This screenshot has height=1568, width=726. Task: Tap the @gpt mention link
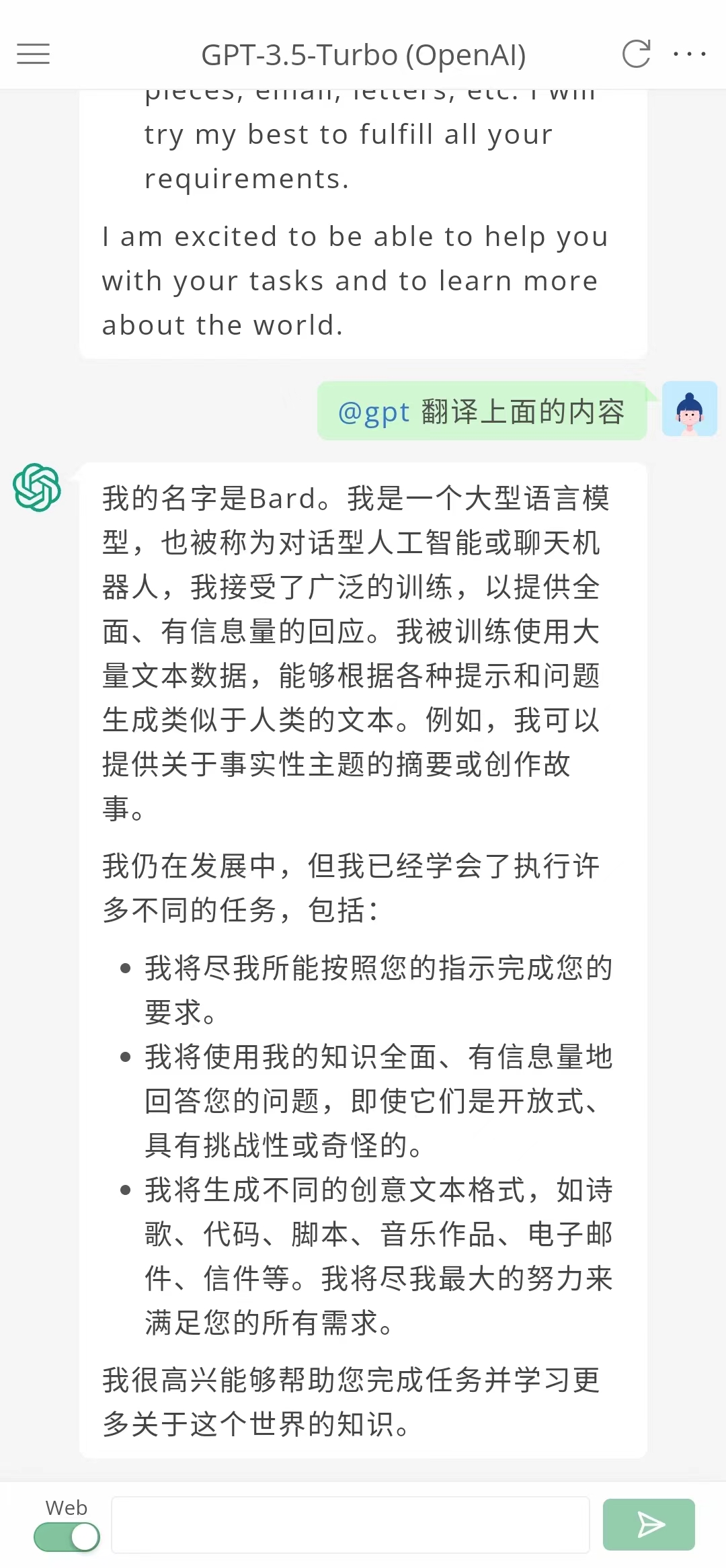tap(374, 411)
